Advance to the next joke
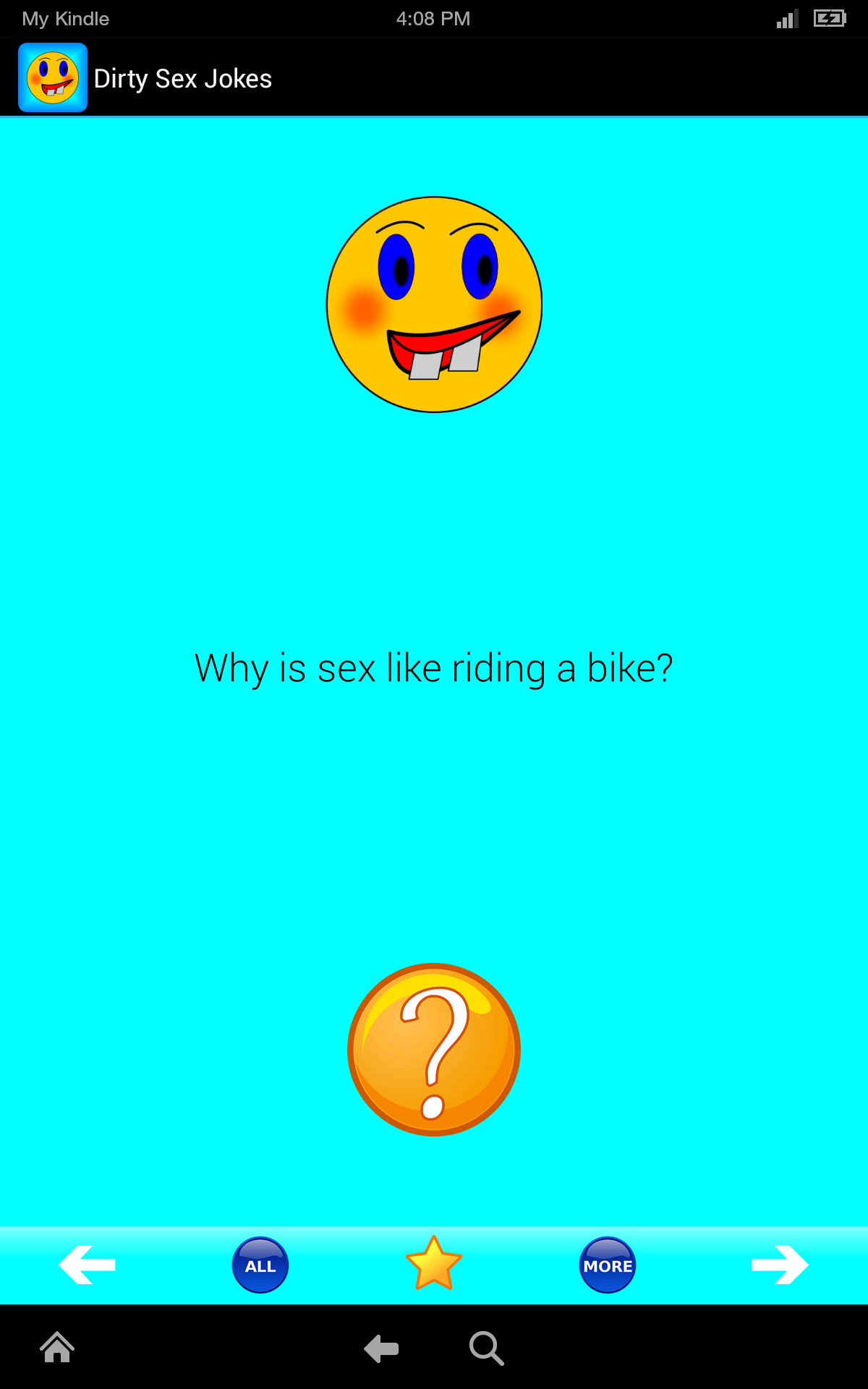Screen dimensions: 868x1389 pos(780,1265)
